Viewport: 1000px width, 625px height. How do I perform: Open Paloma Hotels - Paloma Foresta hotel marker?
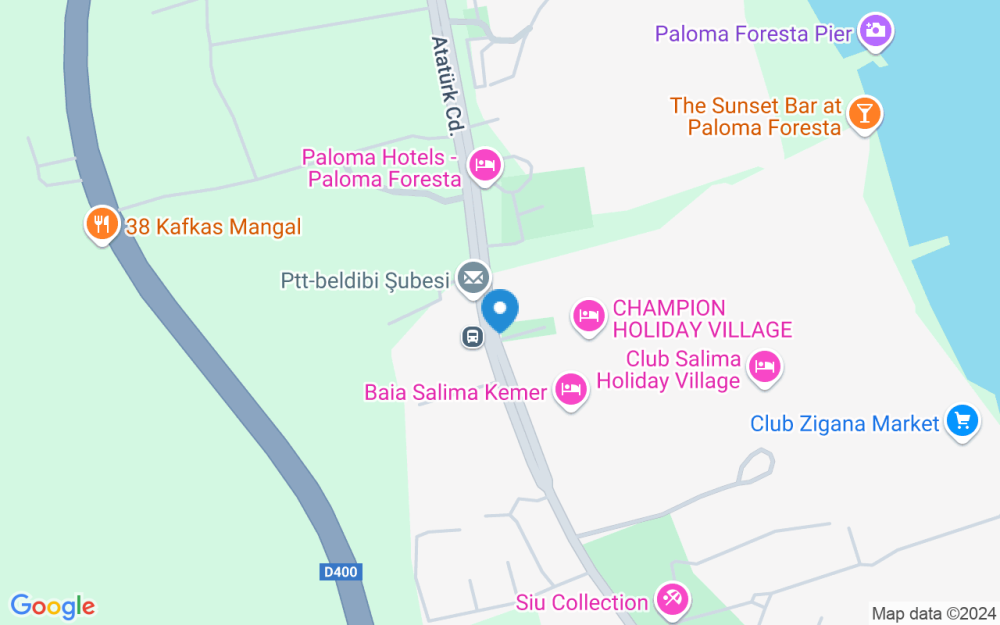point(485,166)
